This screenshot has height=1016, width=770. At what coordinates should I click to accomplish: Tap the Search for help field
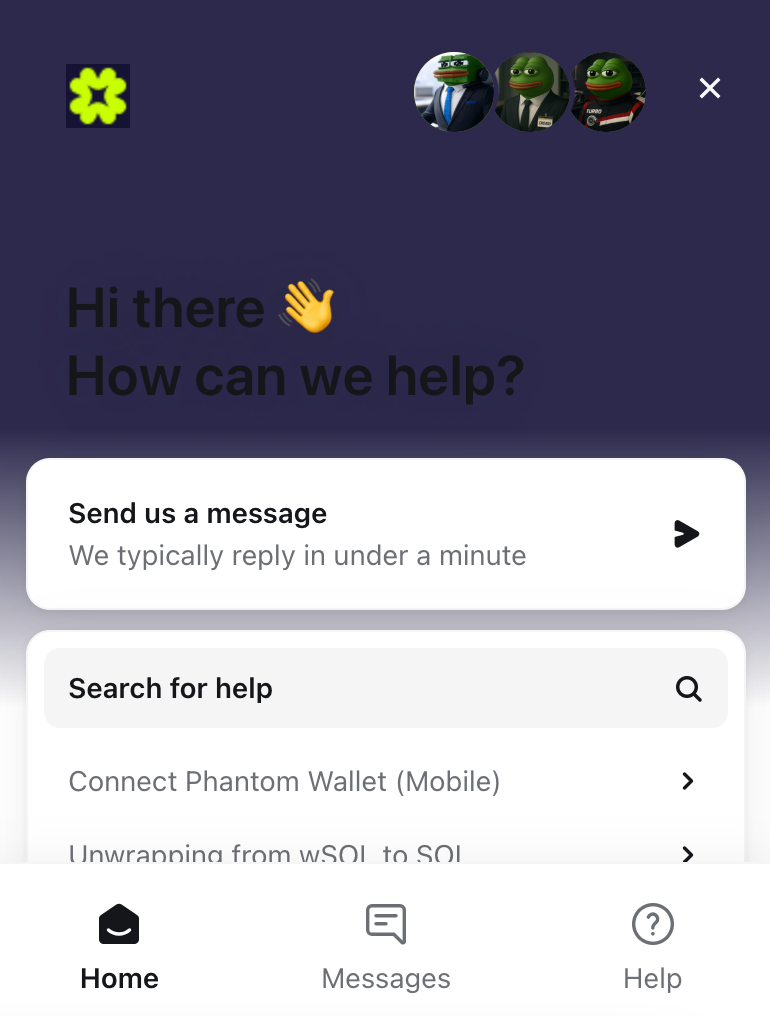tap(385, 688)
